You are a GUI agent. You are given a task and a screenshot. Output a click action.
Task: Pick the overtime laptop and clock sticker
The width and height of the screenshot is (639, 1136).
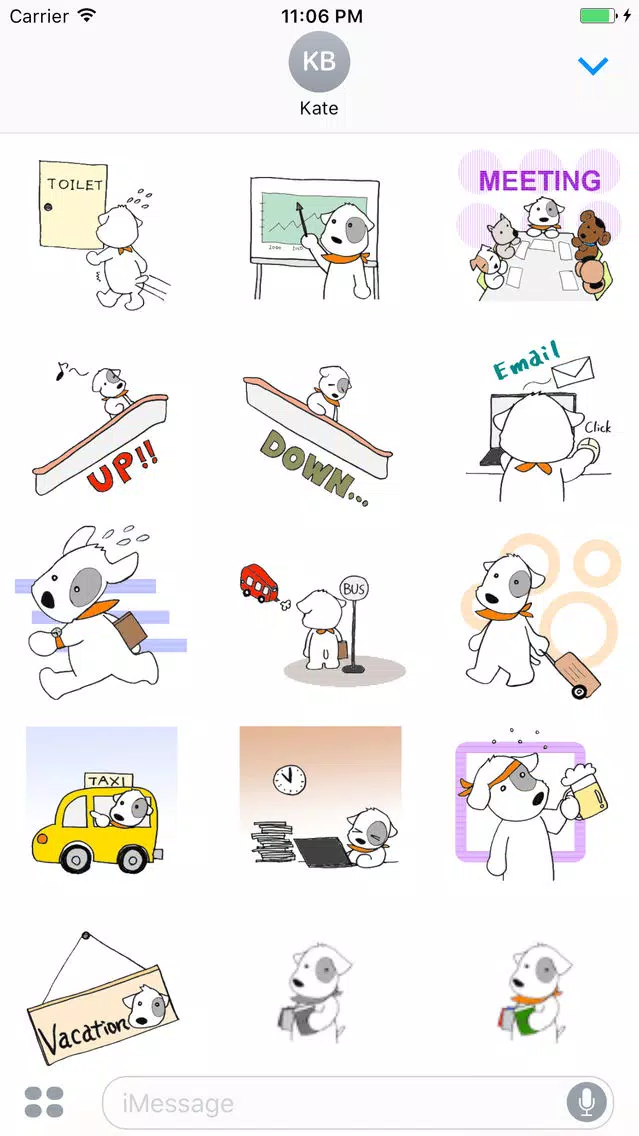320,796
